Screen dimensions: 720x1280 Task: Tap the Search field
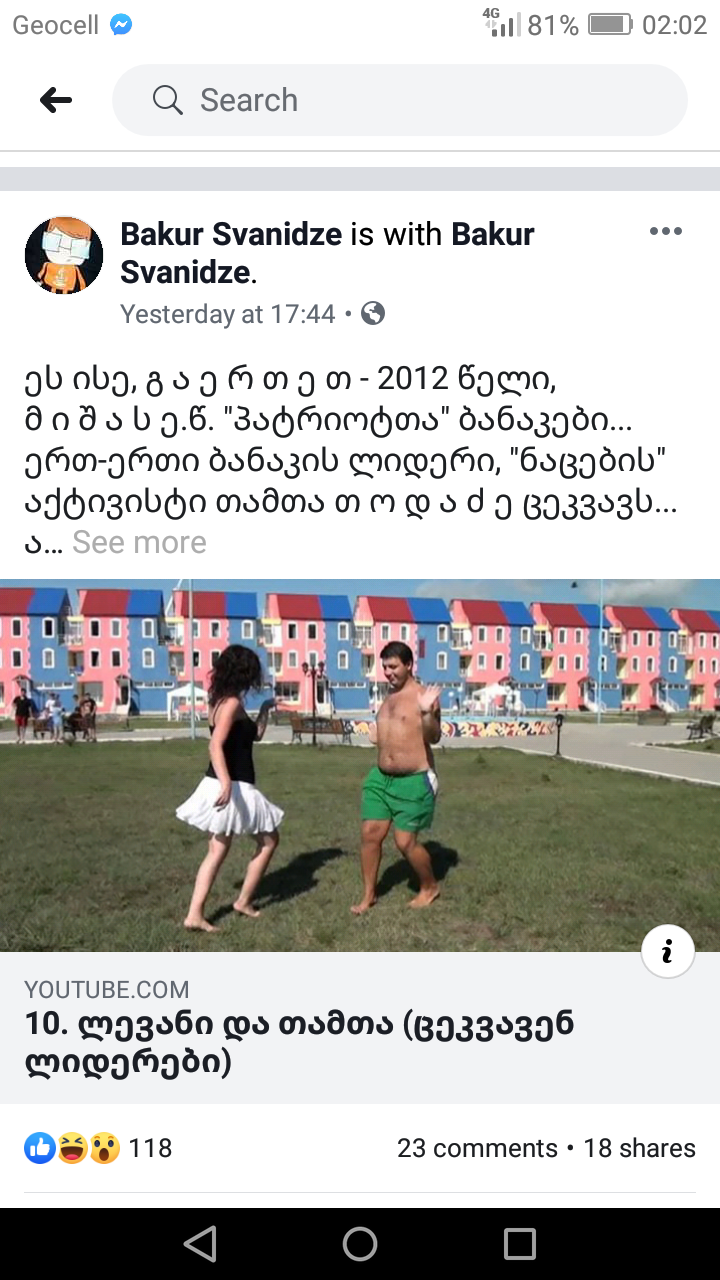[x=400, y=100]
